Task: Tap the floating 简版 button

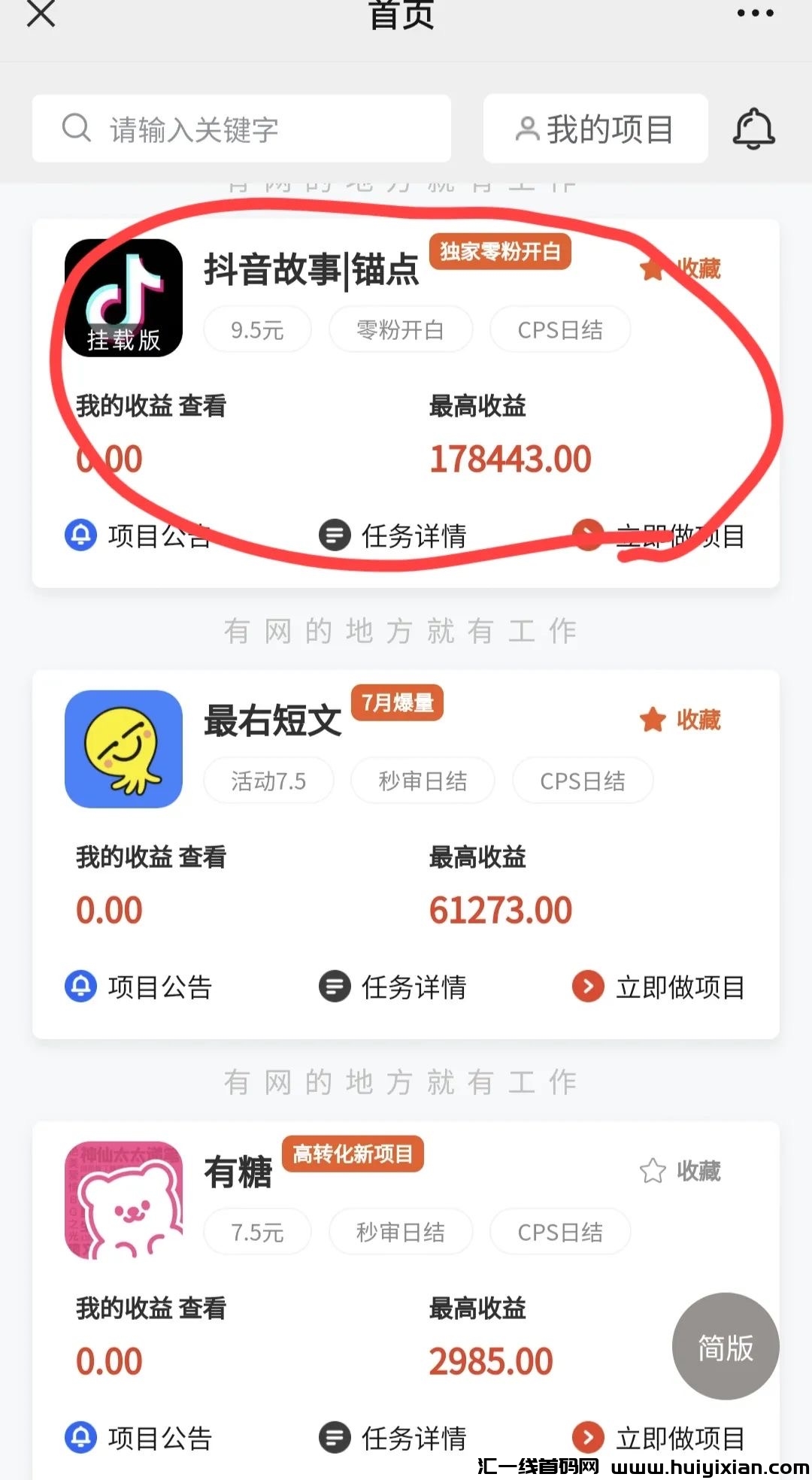Action: point(723,1346)
